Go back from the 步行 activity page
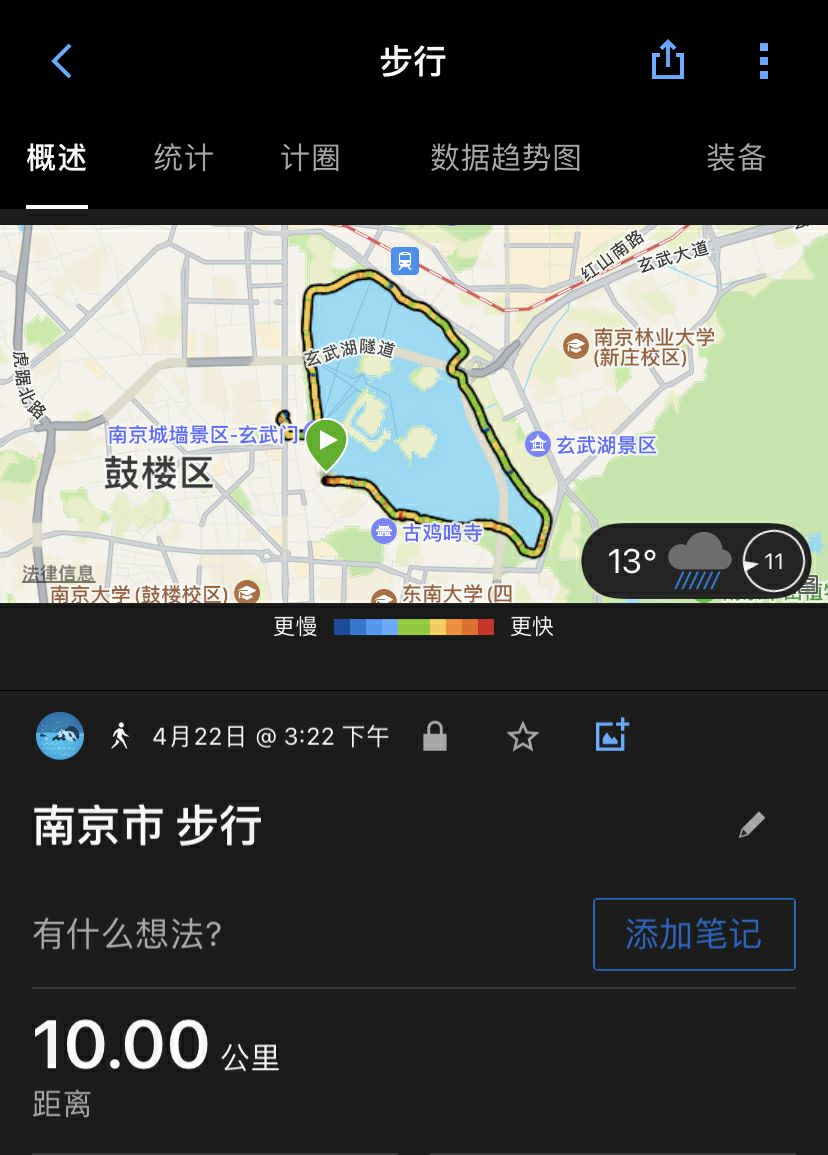This screenshot has height=1155, width=828. [x=62, y=60]
